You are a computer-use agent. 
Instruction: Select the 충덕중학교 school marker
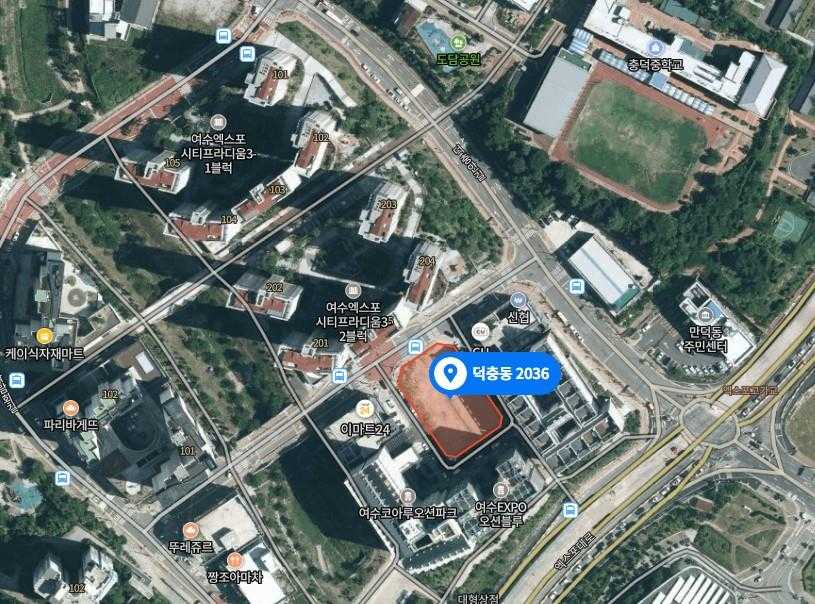pyautogui.click(x=654, y=48)
